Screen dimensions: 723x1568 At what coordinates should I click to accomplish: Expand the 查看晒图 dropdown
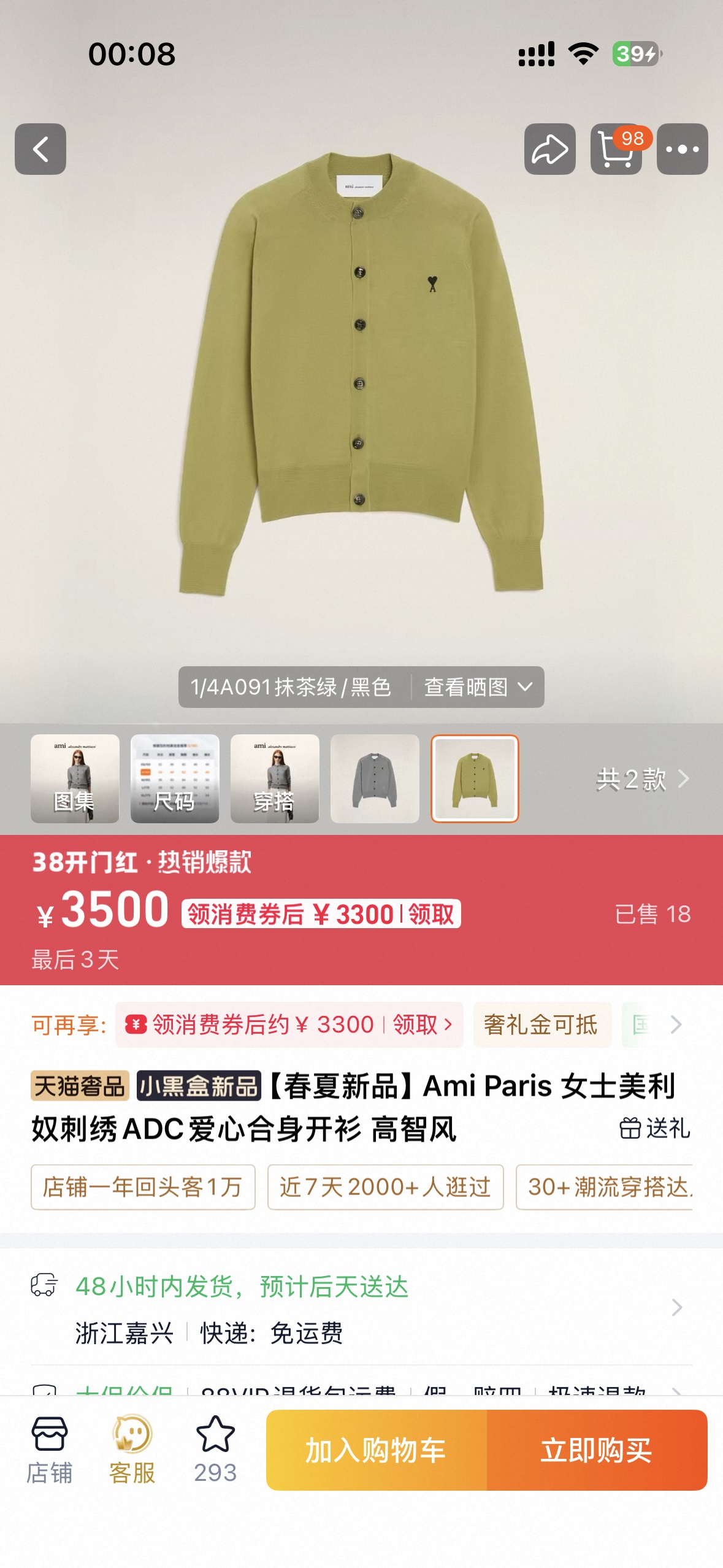(478, 687)
